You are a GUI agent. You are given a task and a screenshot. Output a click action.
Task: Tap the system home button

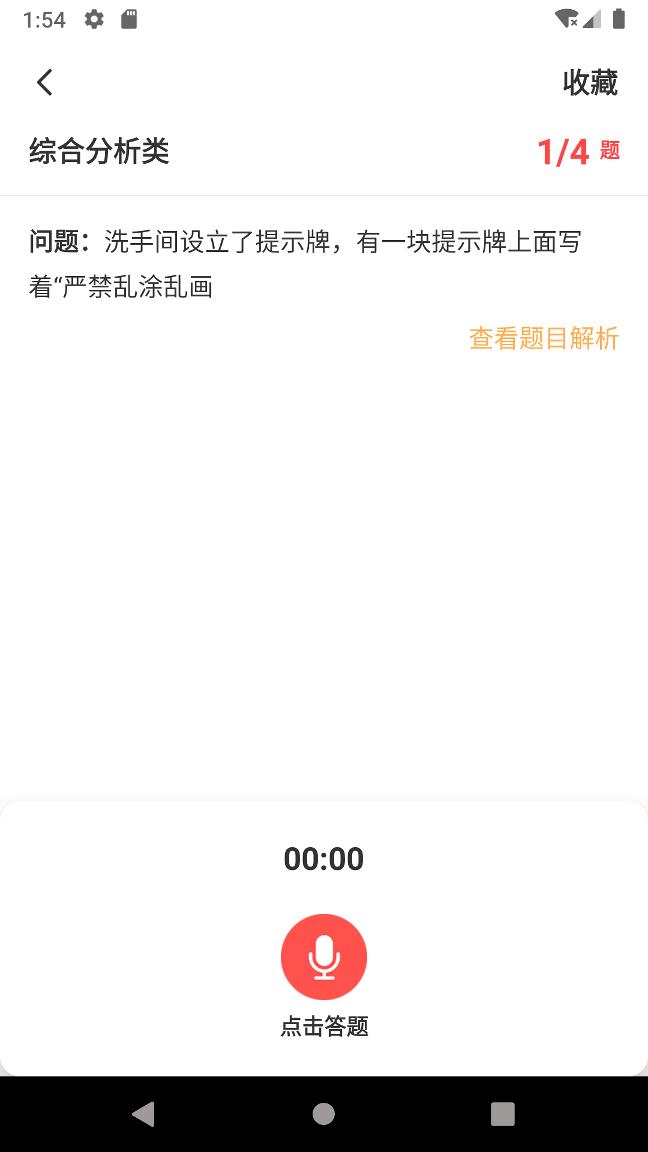point(323,1114)
